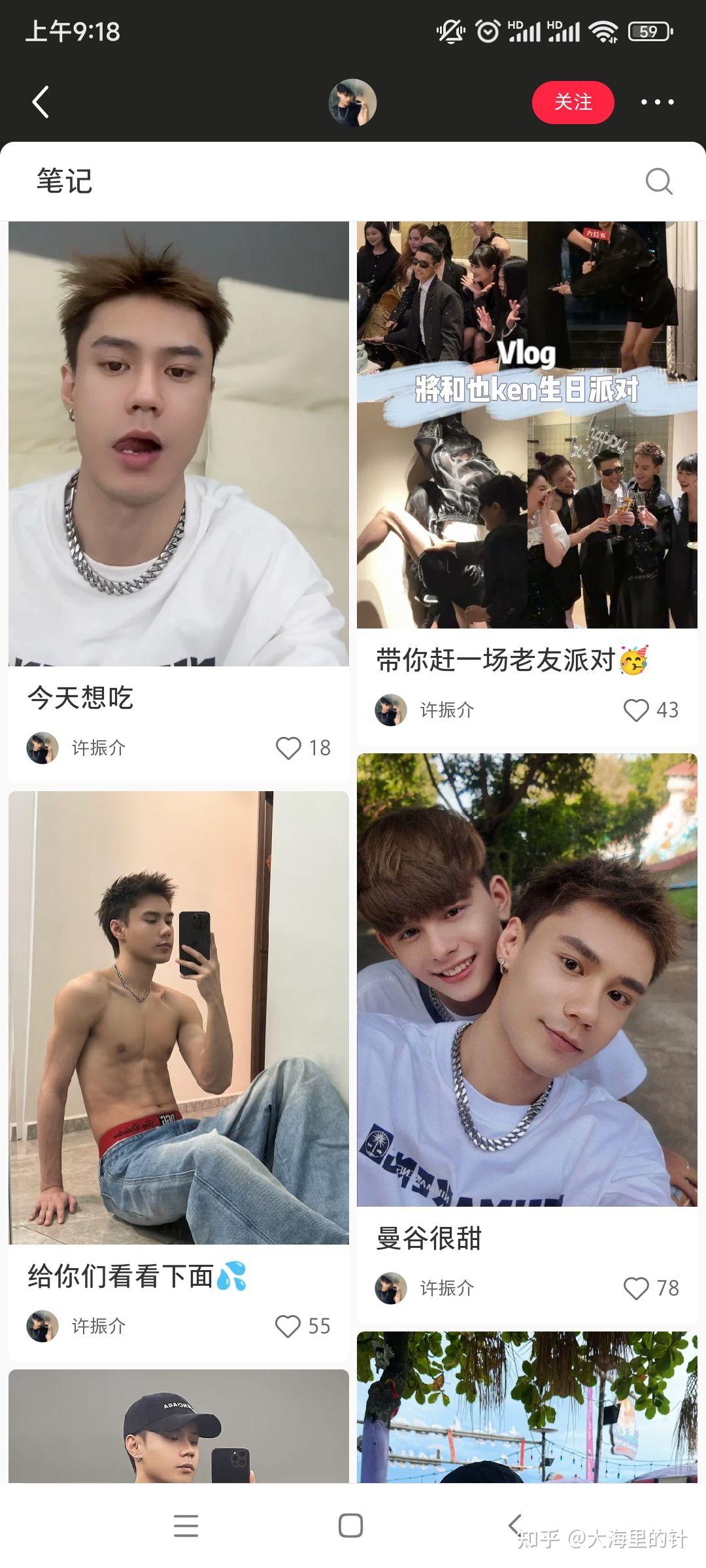706x1568 pixels.
Task: Open the note 曼谷很甜
Action: (527, 980)
